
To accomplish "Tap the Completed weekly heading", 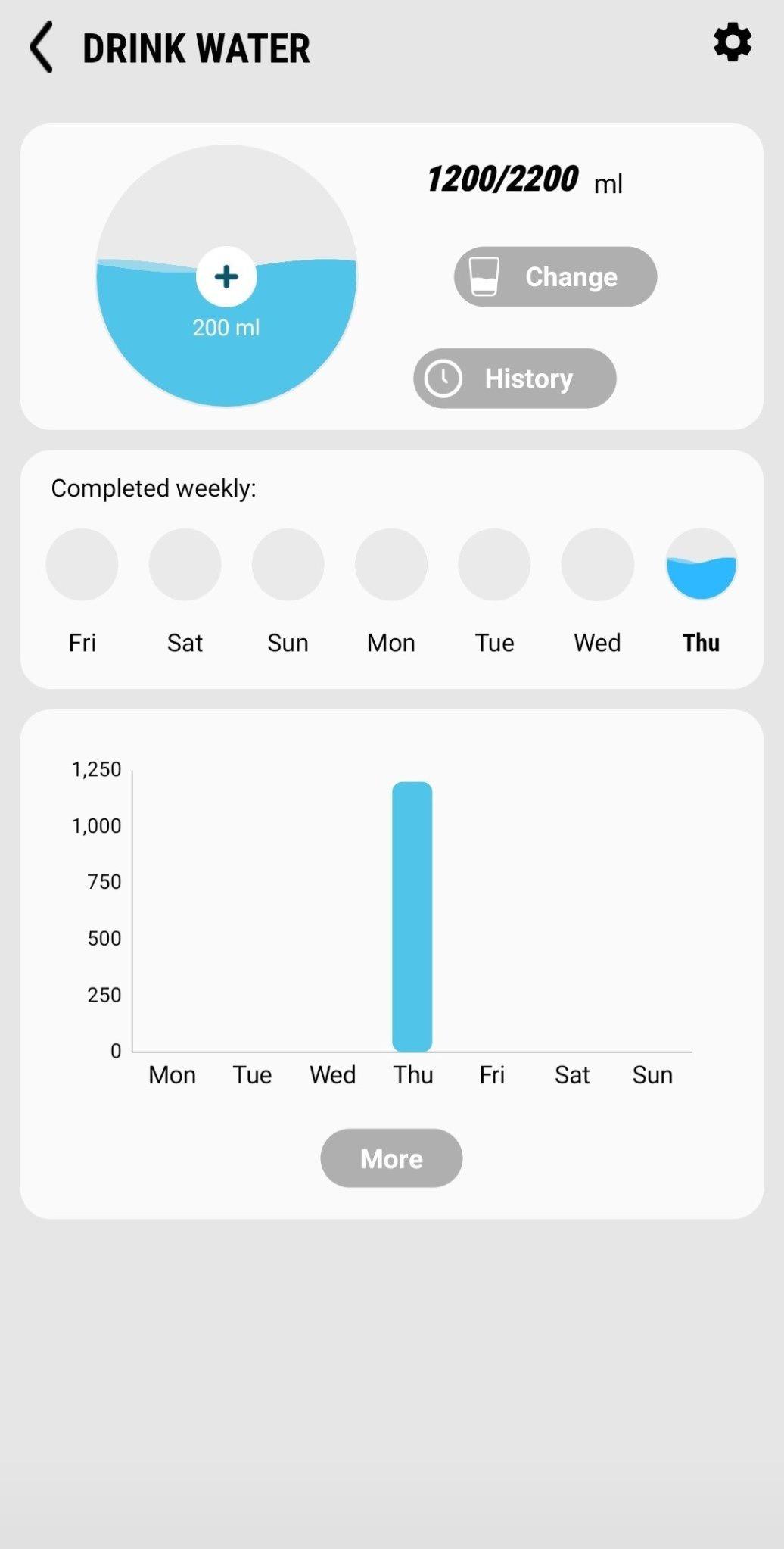I will point(154,488).
